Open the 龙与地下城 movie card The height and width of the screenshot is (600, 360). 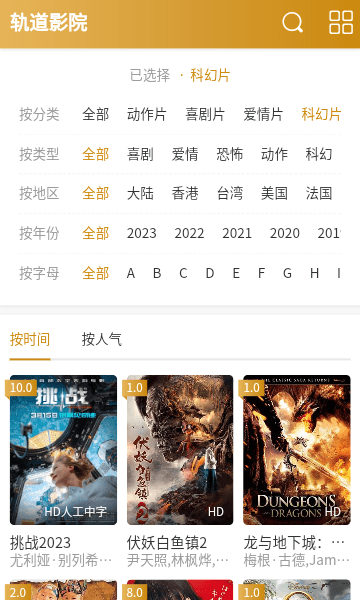point(296,471)
